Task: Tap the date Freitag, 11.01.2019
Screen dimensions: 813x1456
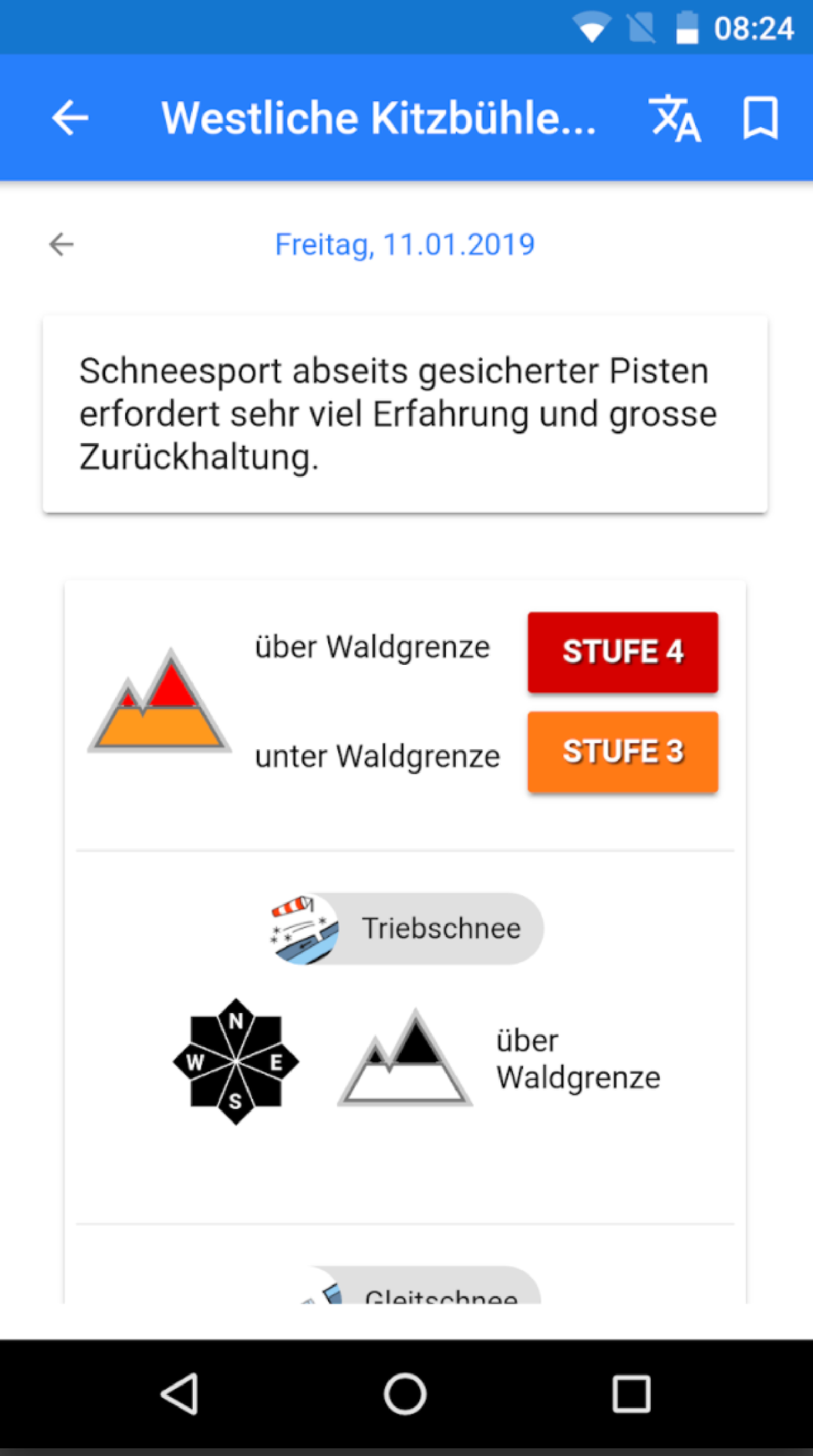Action: point(404,244)
